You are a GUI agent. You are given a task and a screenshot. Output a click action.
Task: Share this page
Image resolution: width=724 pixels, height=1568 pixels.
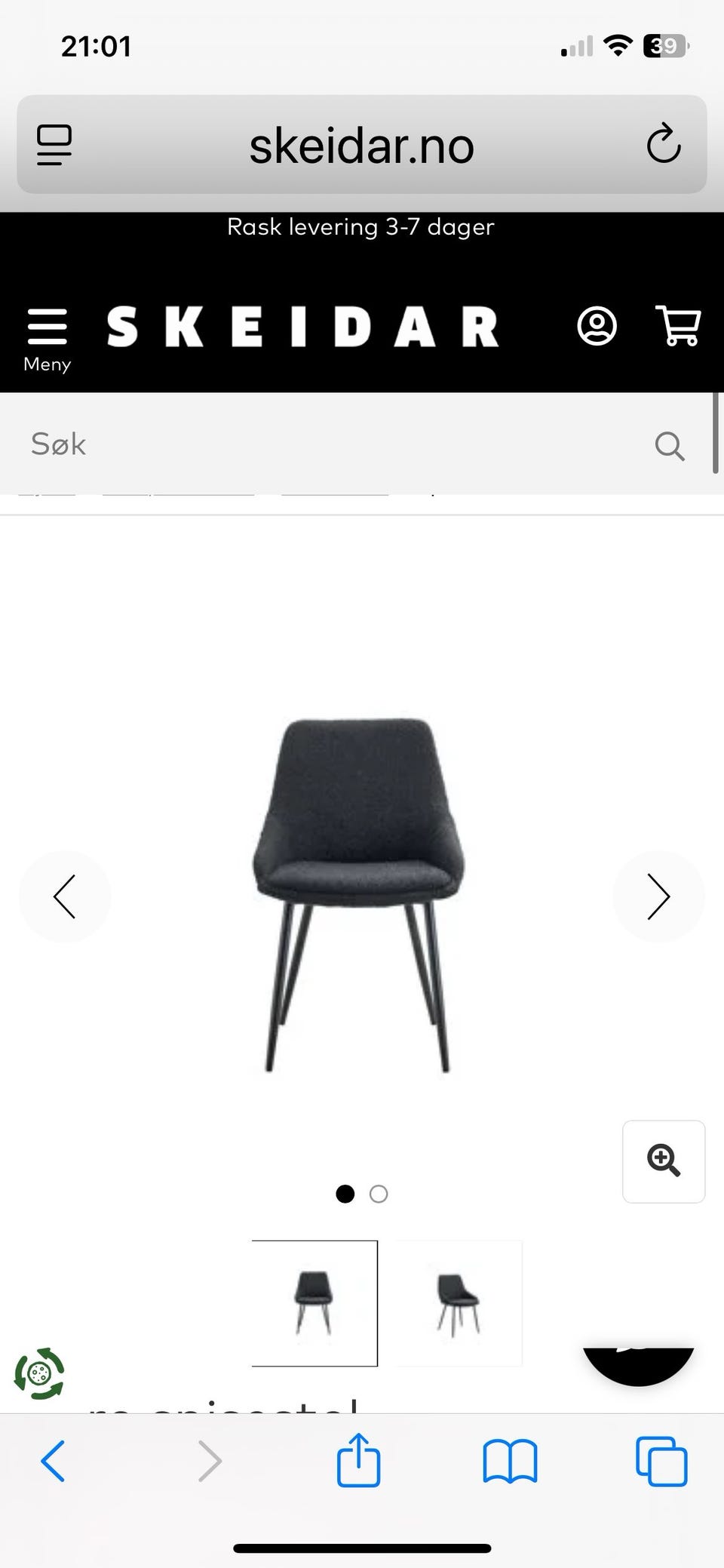tap(358, 1461)
